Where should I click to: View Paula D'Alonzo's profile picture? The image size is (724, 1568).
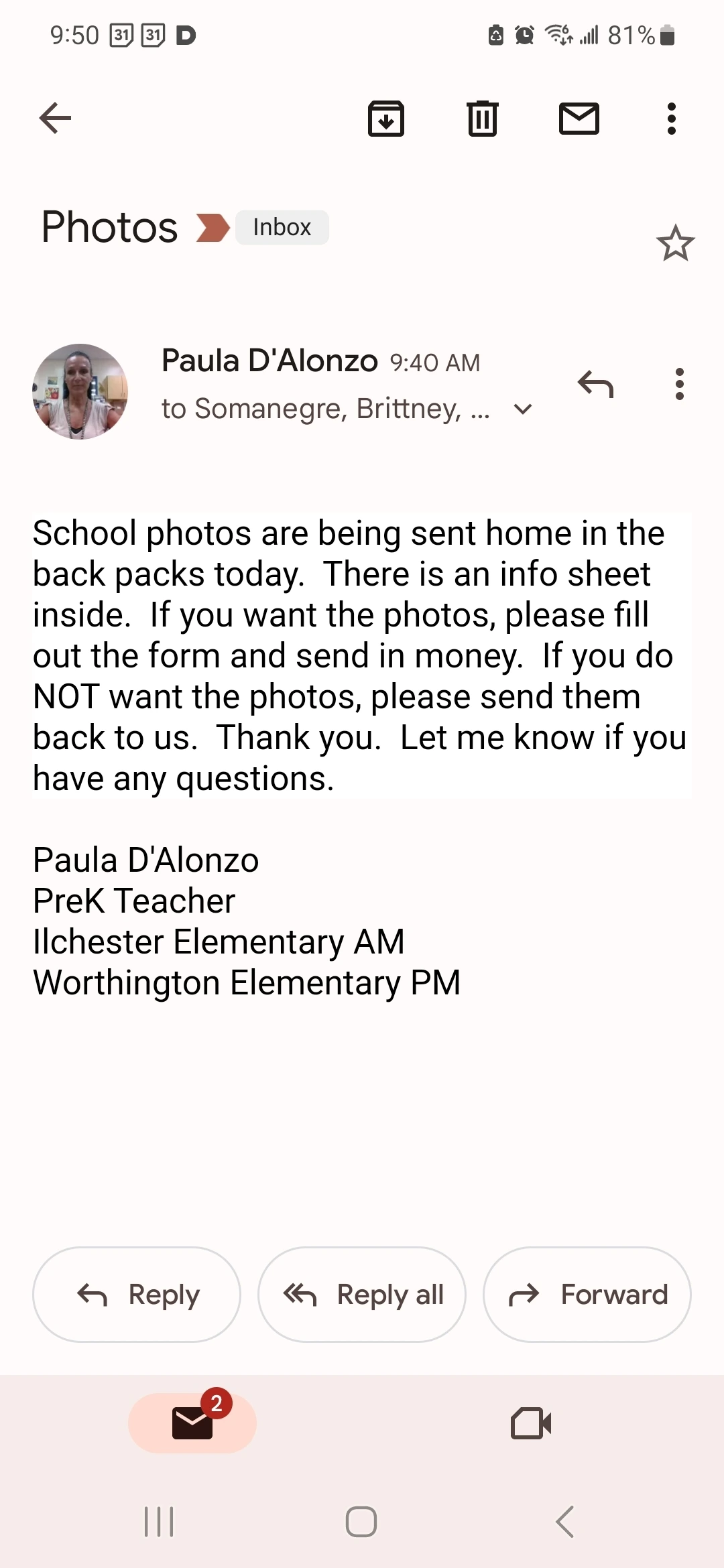coord(80,391)
